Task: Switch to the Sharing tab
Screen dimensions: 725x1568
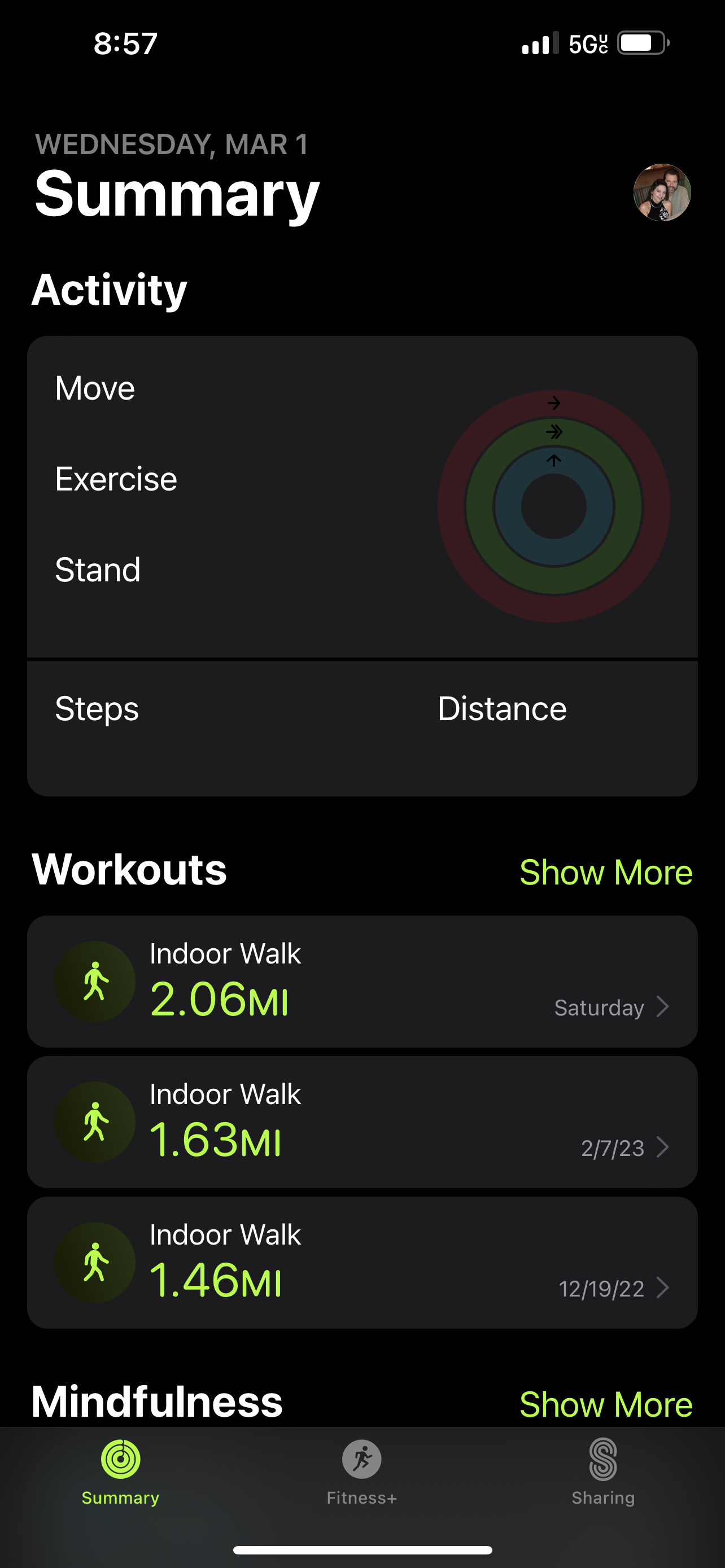Action: 602,1470
